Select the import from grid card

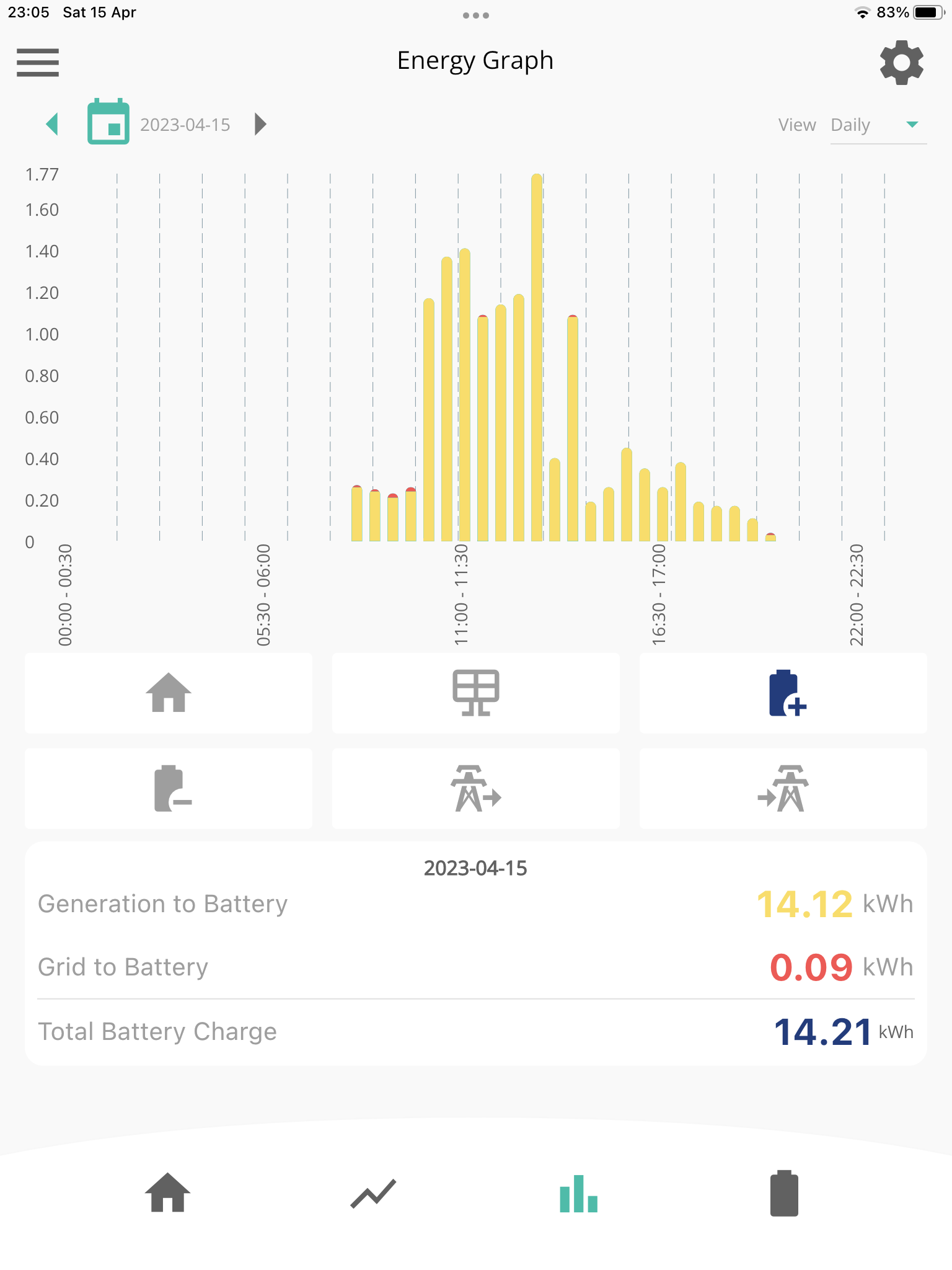click(x=783, y=788)
